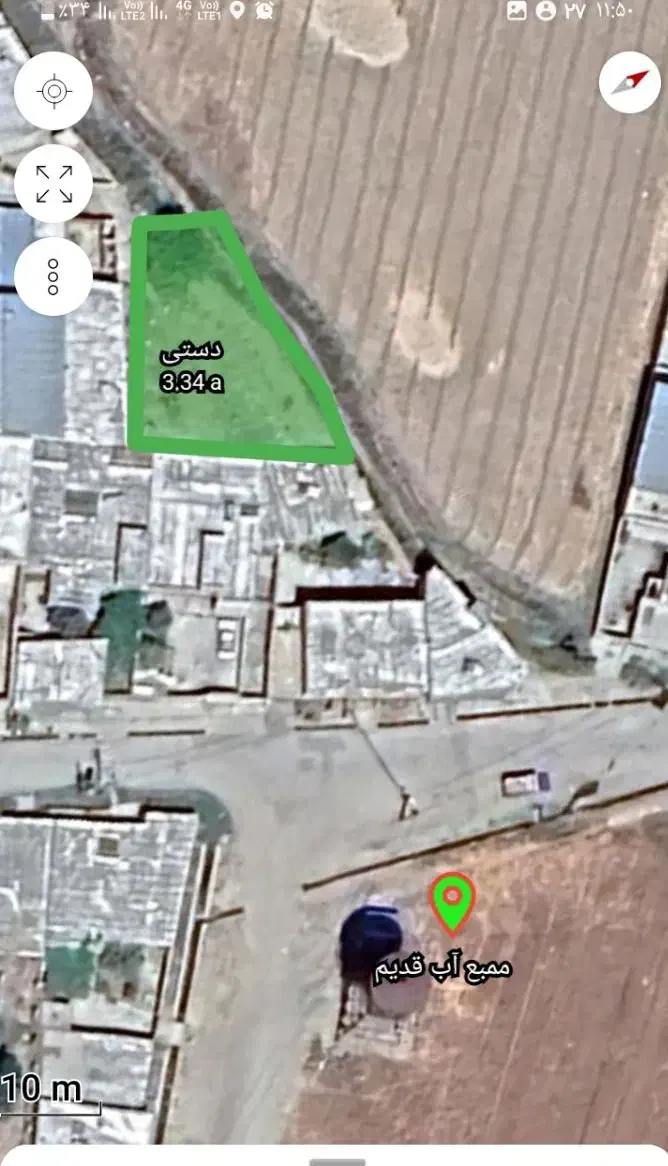Viewport: 668px width, 1166px height.
Task: Open the three-dot options menu
Action: pos(54,276)
